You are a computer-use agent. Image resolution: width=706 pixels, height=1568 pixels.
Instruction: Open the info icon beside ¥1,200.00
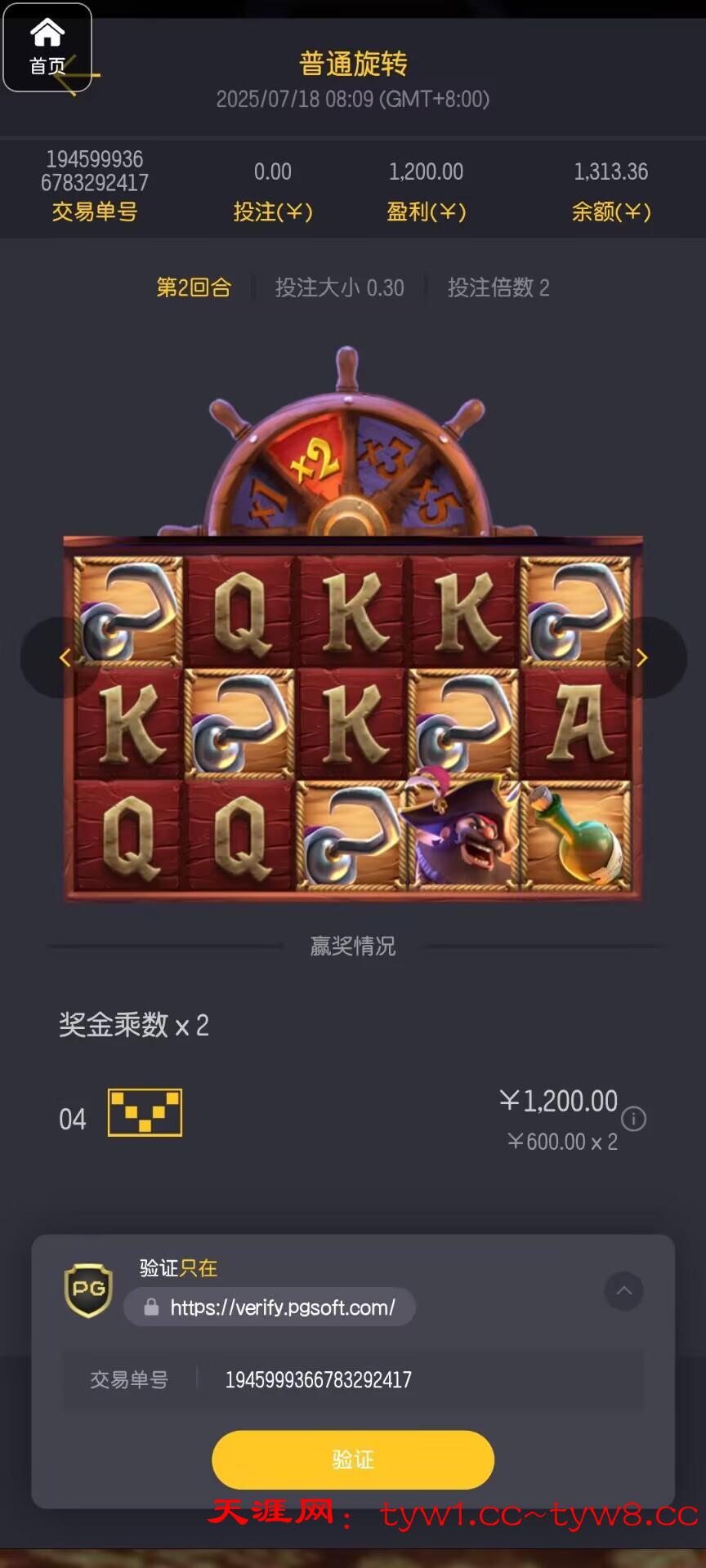click(x=633, y=1118)
